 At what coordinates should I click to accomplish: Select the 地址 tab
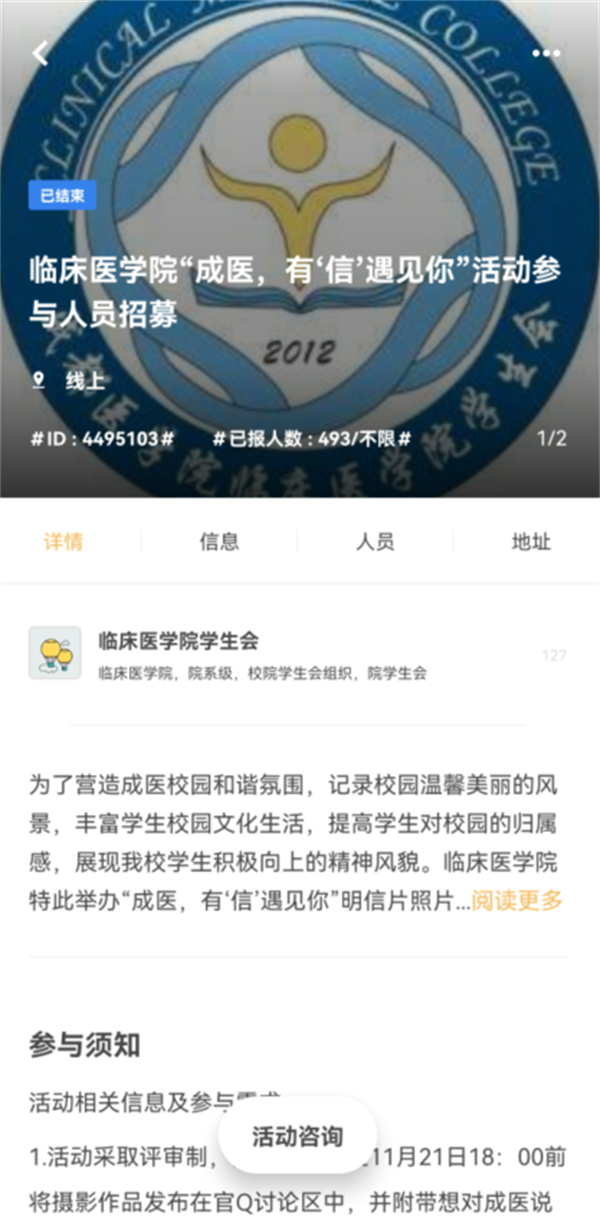(531, 542)
